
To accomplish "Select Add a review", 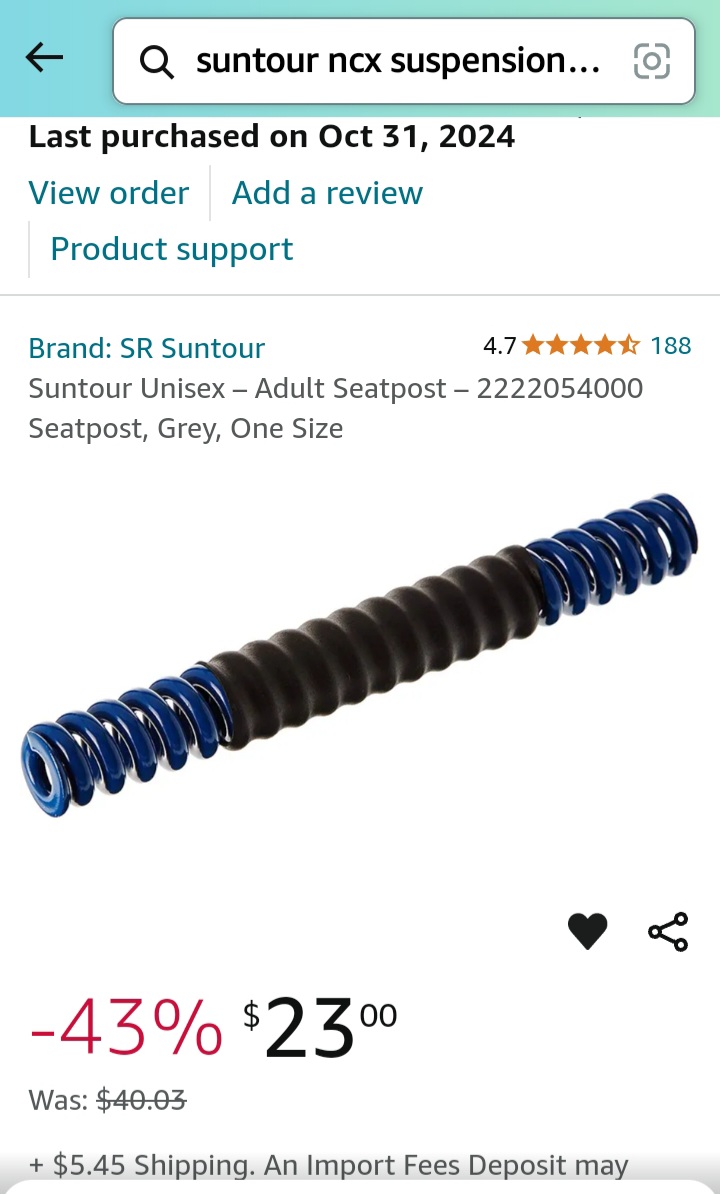I will click(x=326, y=192).
